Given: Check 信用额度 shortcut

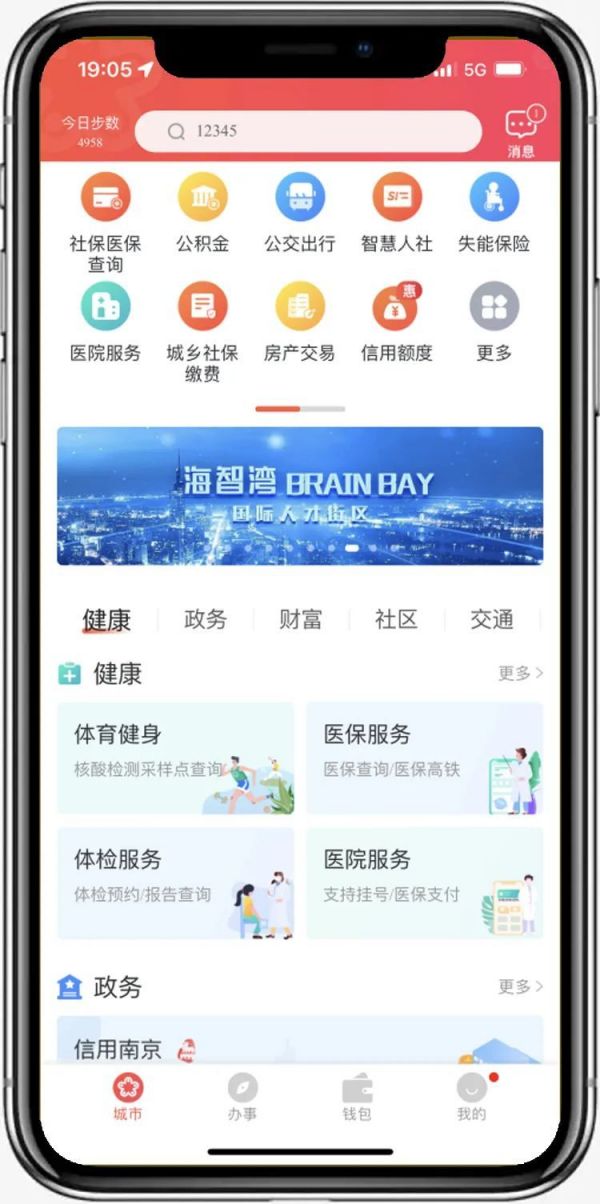Looking at the screenshot, I should (397, 322).
